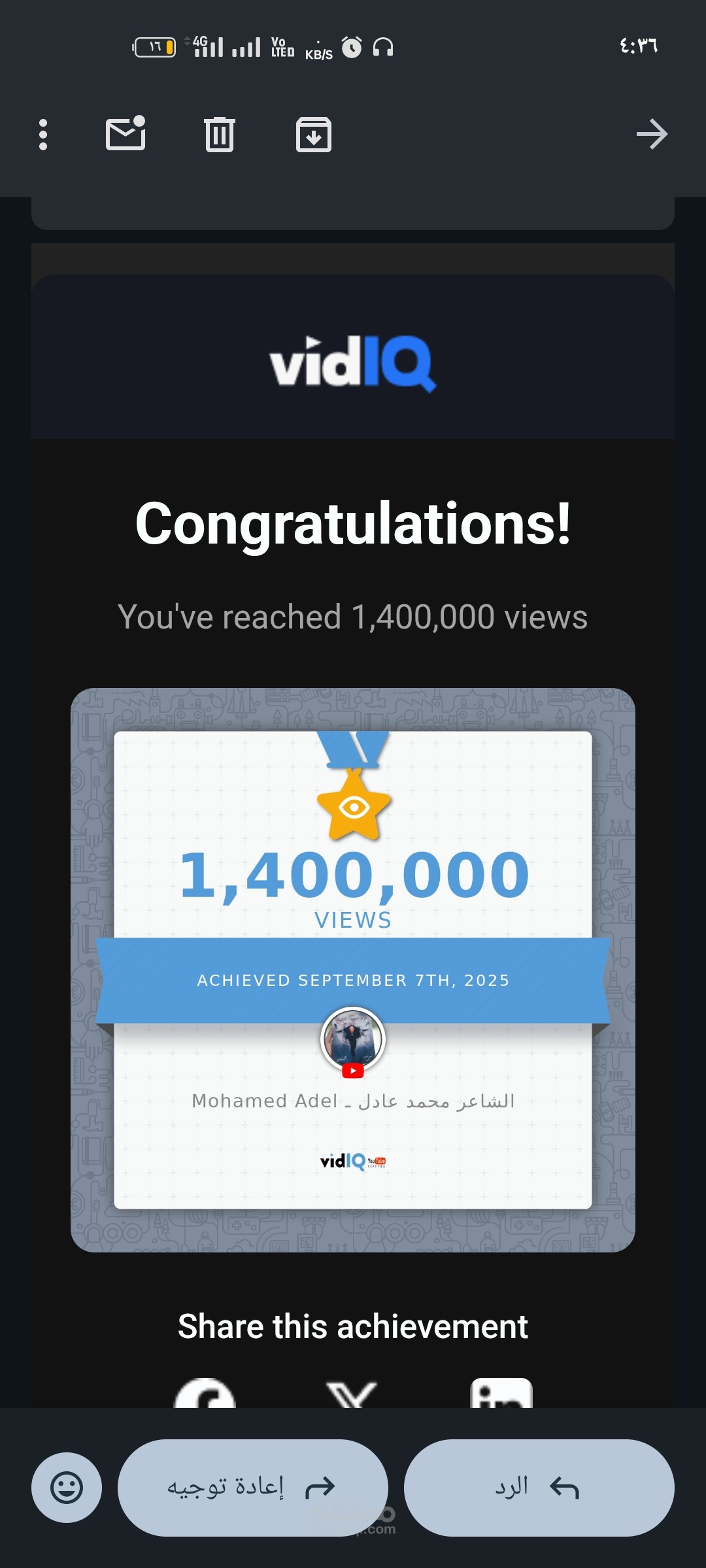Screen dimensions: 706x1568
Task: Tap the الرد (Reply) button
Action: [539, 1488]
